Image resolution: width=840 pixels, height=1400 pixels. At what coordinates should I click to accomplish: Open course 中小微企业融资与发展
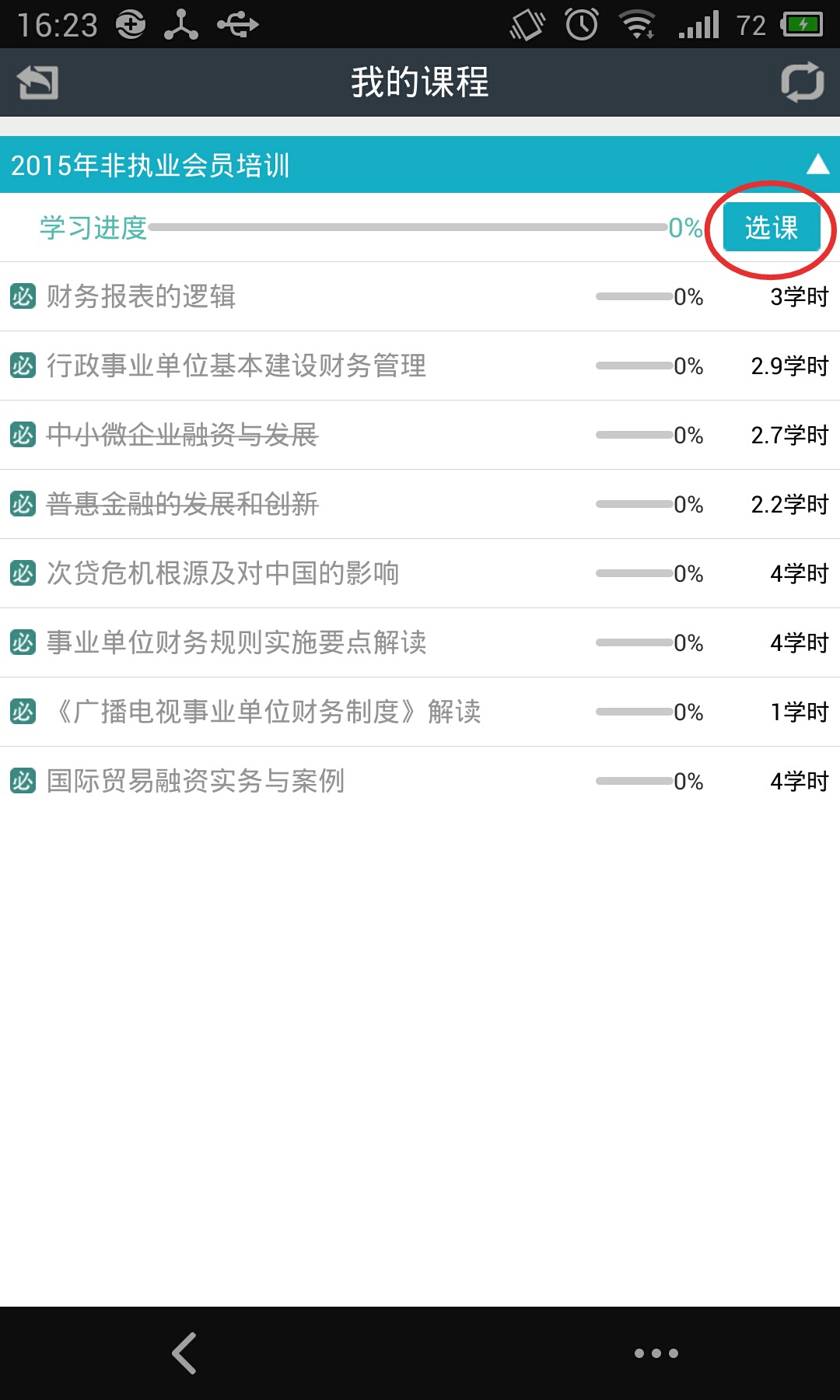420,435
